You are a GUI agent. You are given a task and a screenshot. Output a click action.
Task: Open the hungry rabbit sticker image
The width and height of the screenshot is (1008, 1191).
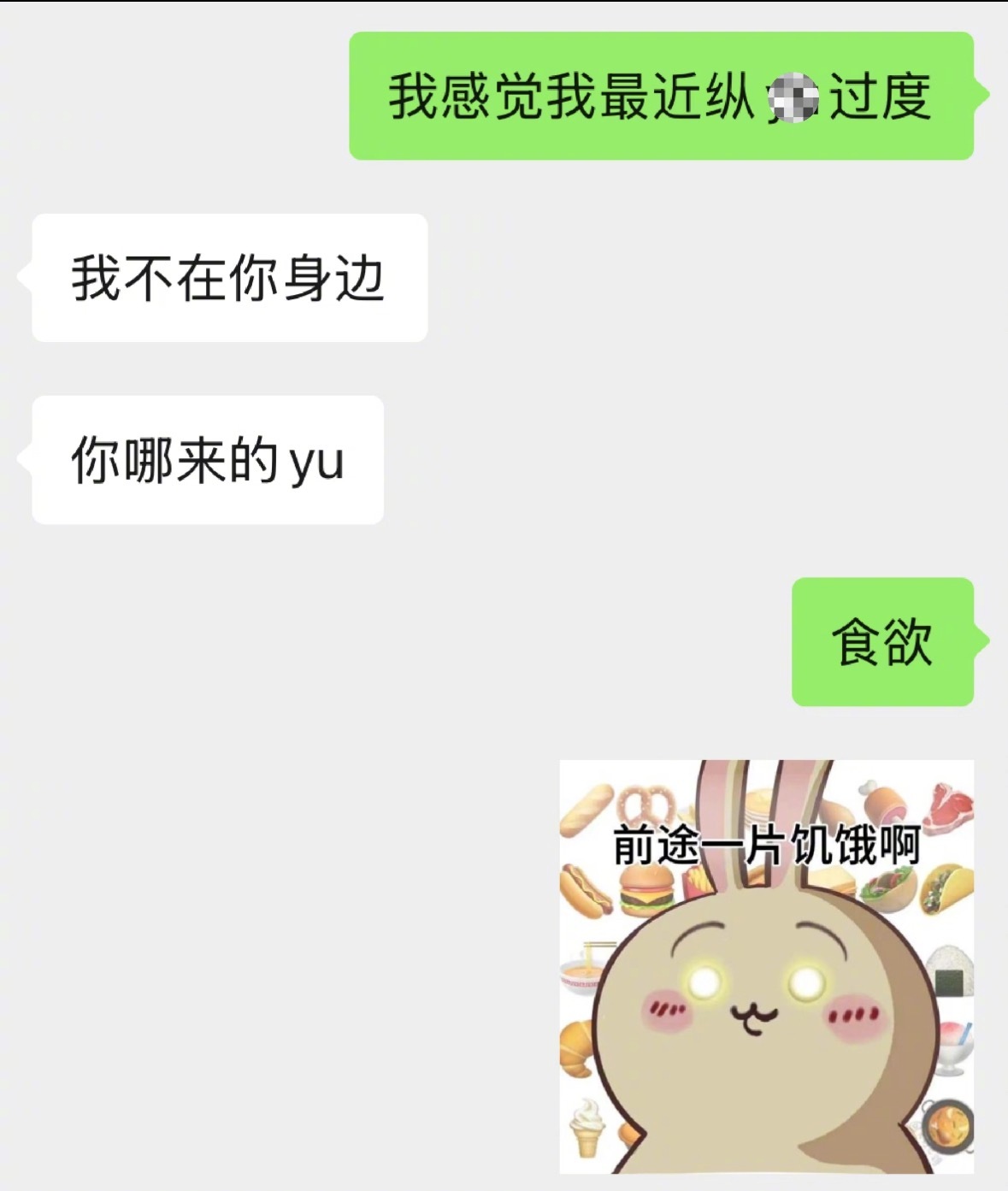(766, 966)
